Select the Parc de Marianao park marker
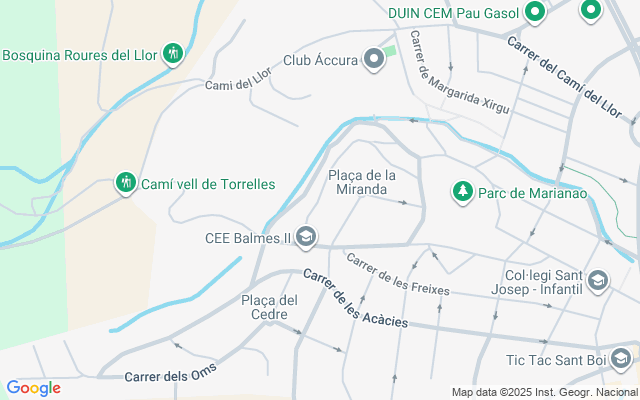The width and height of the screenshot is (640, 400). 462,190
